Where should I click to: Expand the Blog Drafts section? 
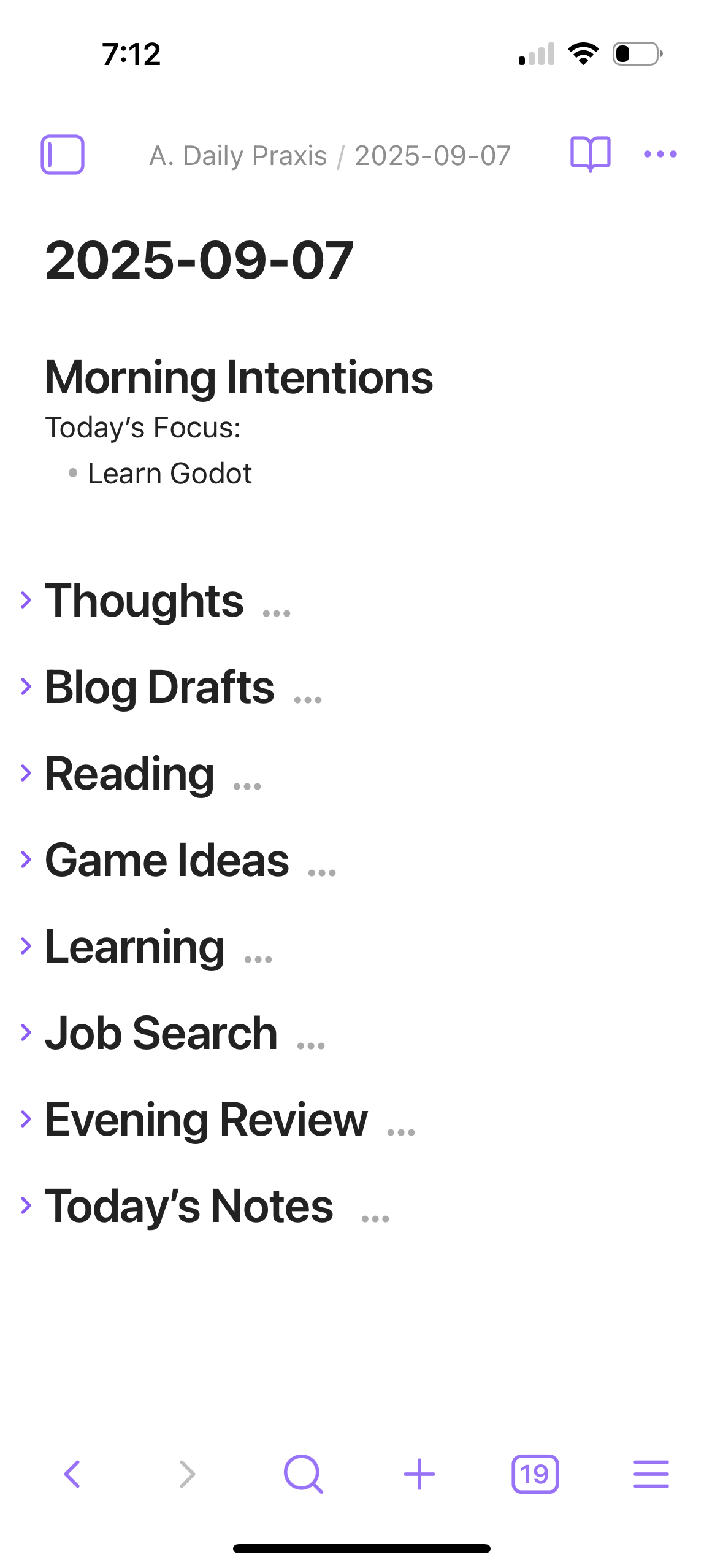coord(26,686)
